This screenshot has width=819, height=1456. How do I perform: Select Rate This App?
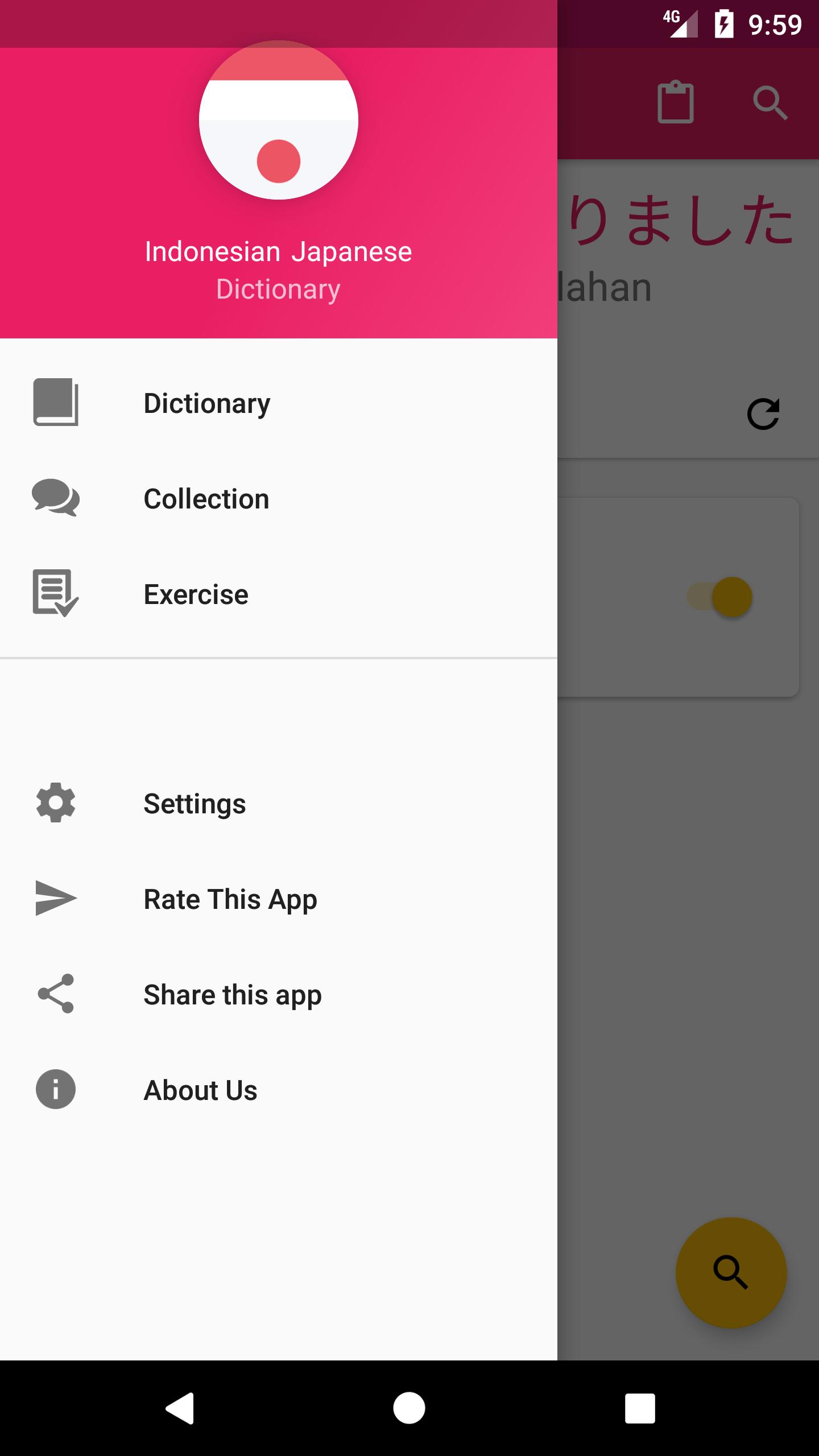click(x=279, y=899)
